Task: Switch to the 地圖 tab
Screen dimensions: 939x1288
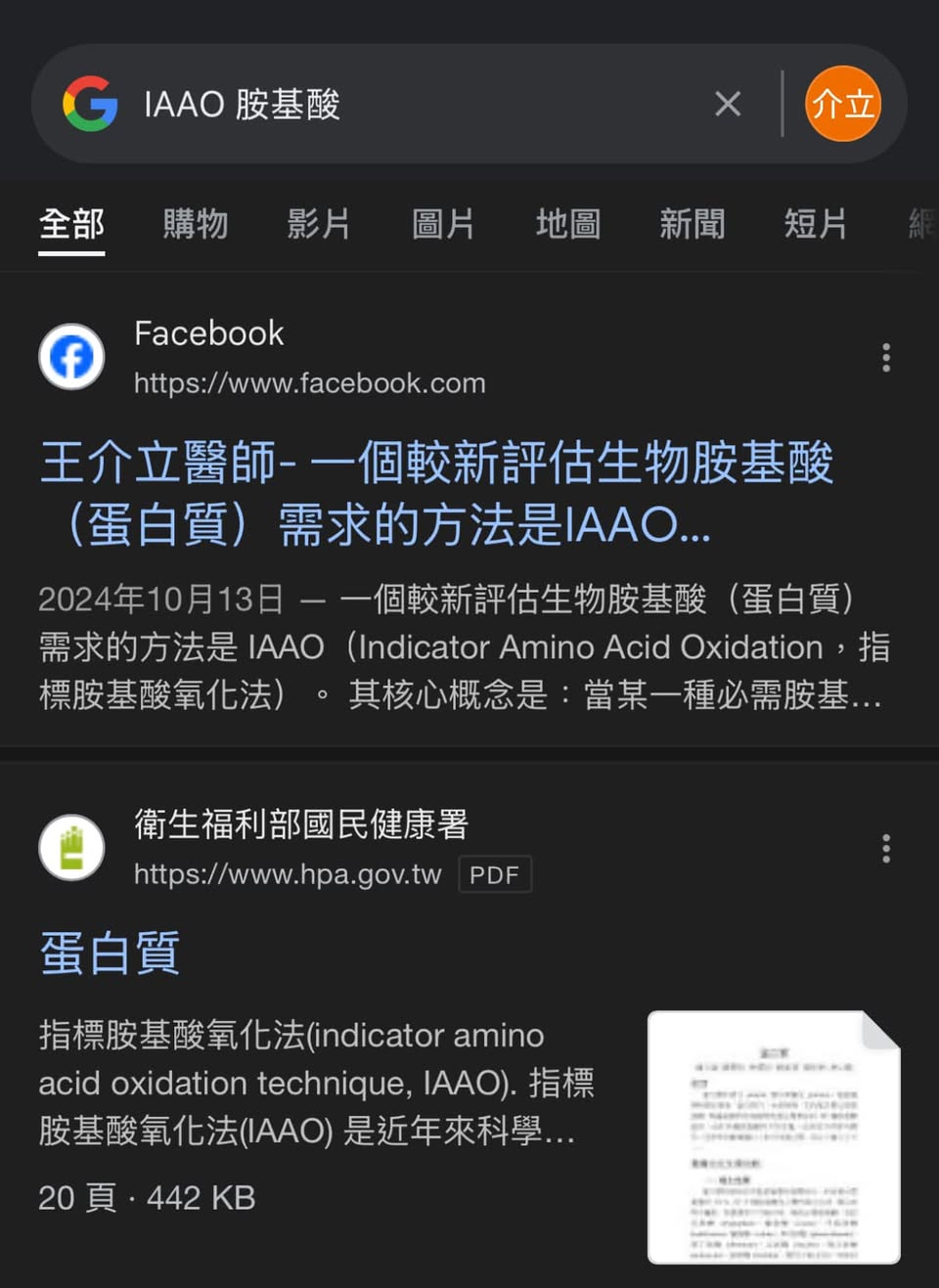Action: [567, 224]
